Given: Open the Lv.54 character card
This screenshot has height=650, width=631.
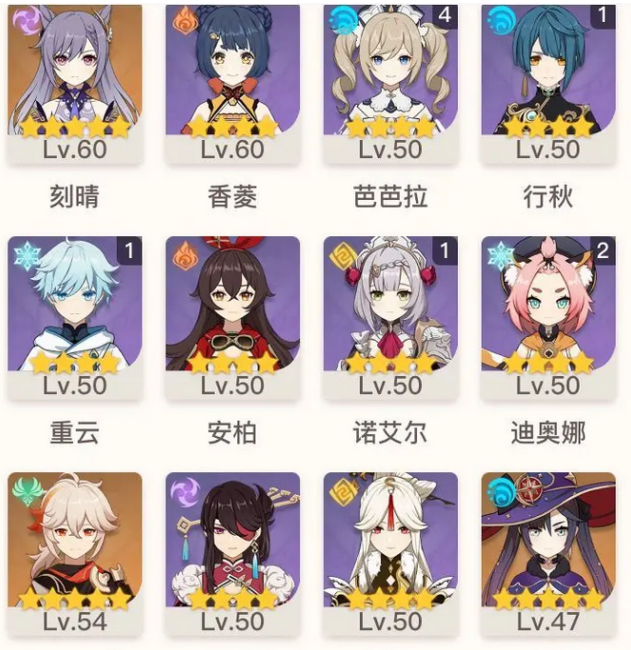Looking at the screenshot, I should (75, 550).
